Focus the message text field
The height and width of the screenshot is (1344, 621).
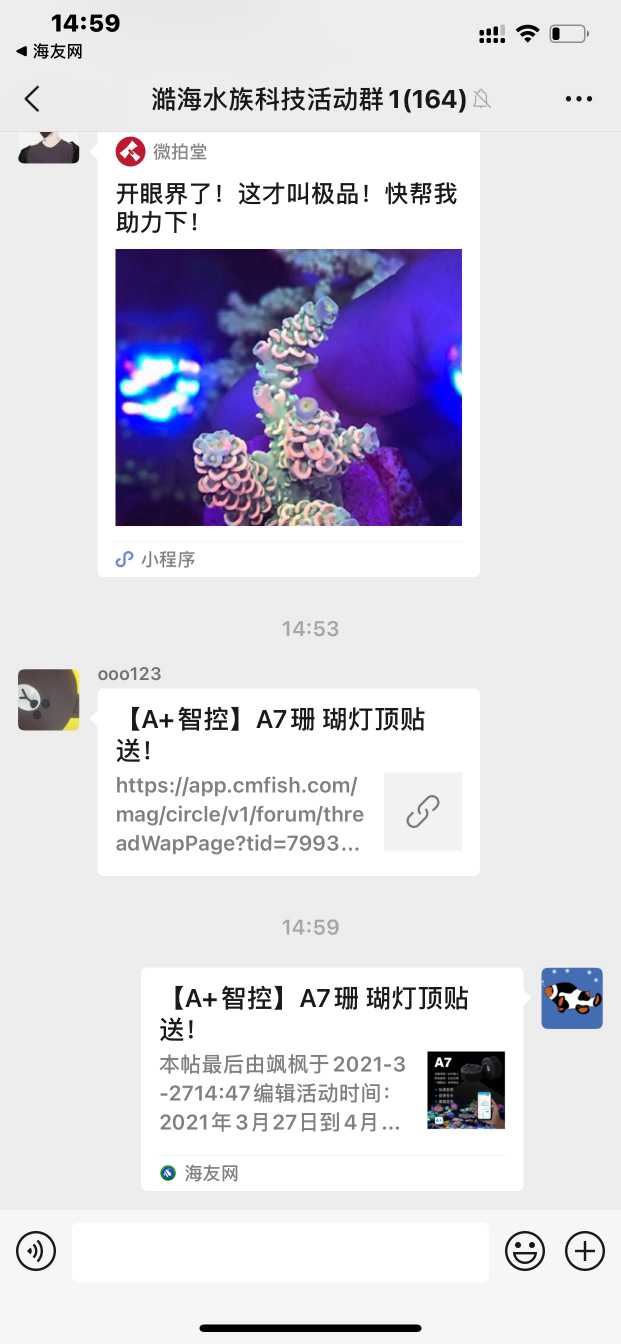point(280,1251)
